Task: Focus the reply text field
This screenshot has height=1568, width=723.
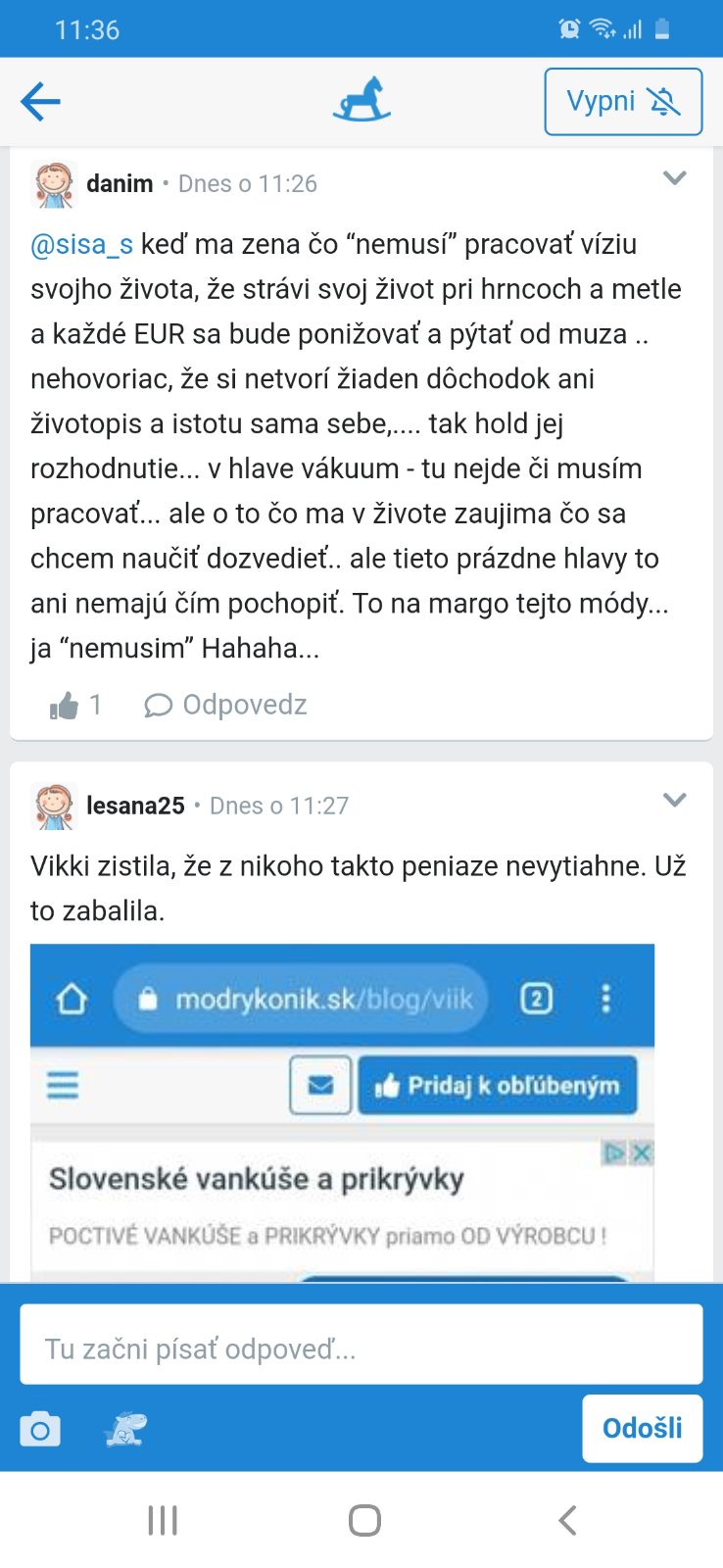Action: click(x=361, y=1348)
